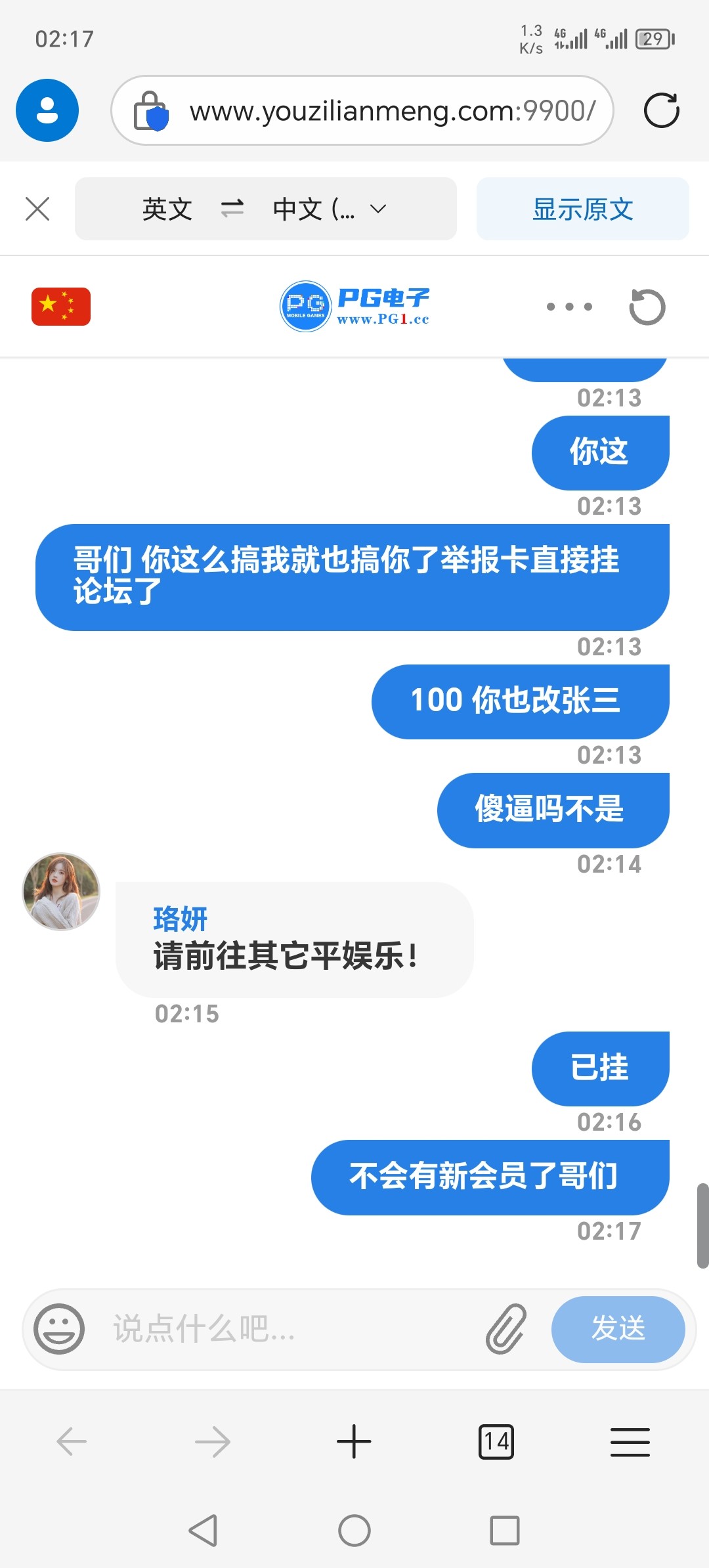Close the translation bar with the X
The image size is (709, 1568).
coord(37,209)
